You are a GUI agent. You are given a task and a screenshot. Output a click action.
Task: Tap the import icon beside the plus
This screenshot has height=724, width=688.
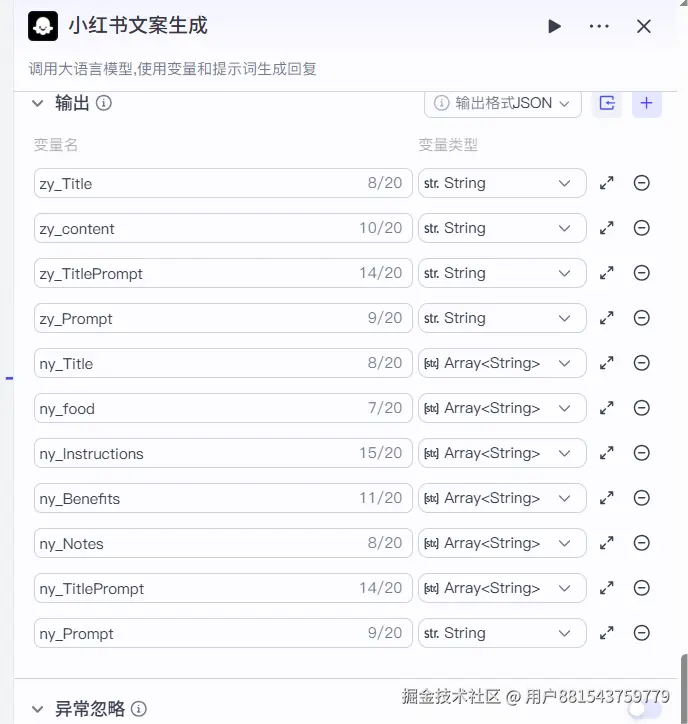tap(606, 103)
